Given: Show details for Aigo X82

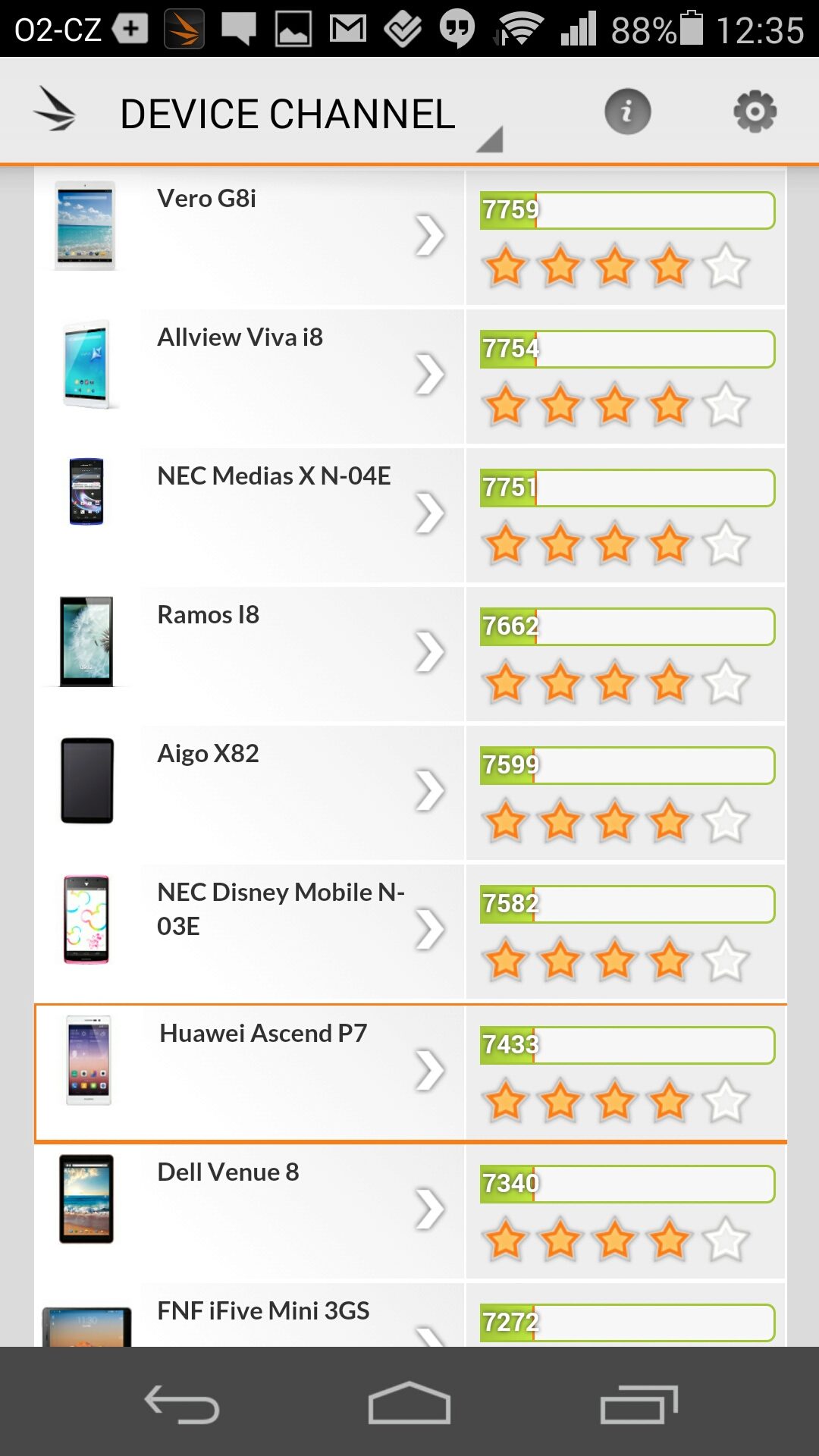Looking at the screenshot, I should point(410,792).
